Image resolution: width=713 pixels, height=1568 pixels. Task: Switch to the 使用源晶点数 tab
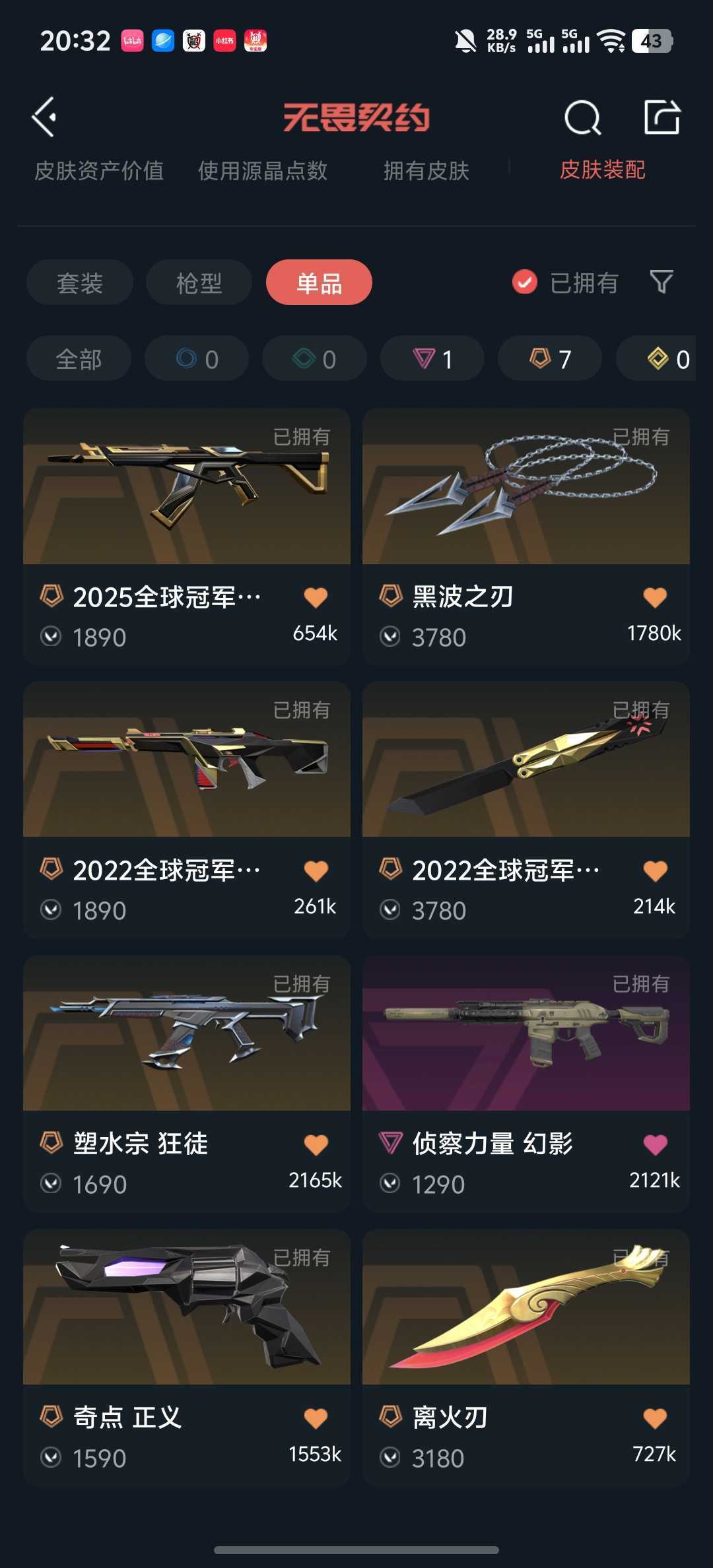(263, 171)
